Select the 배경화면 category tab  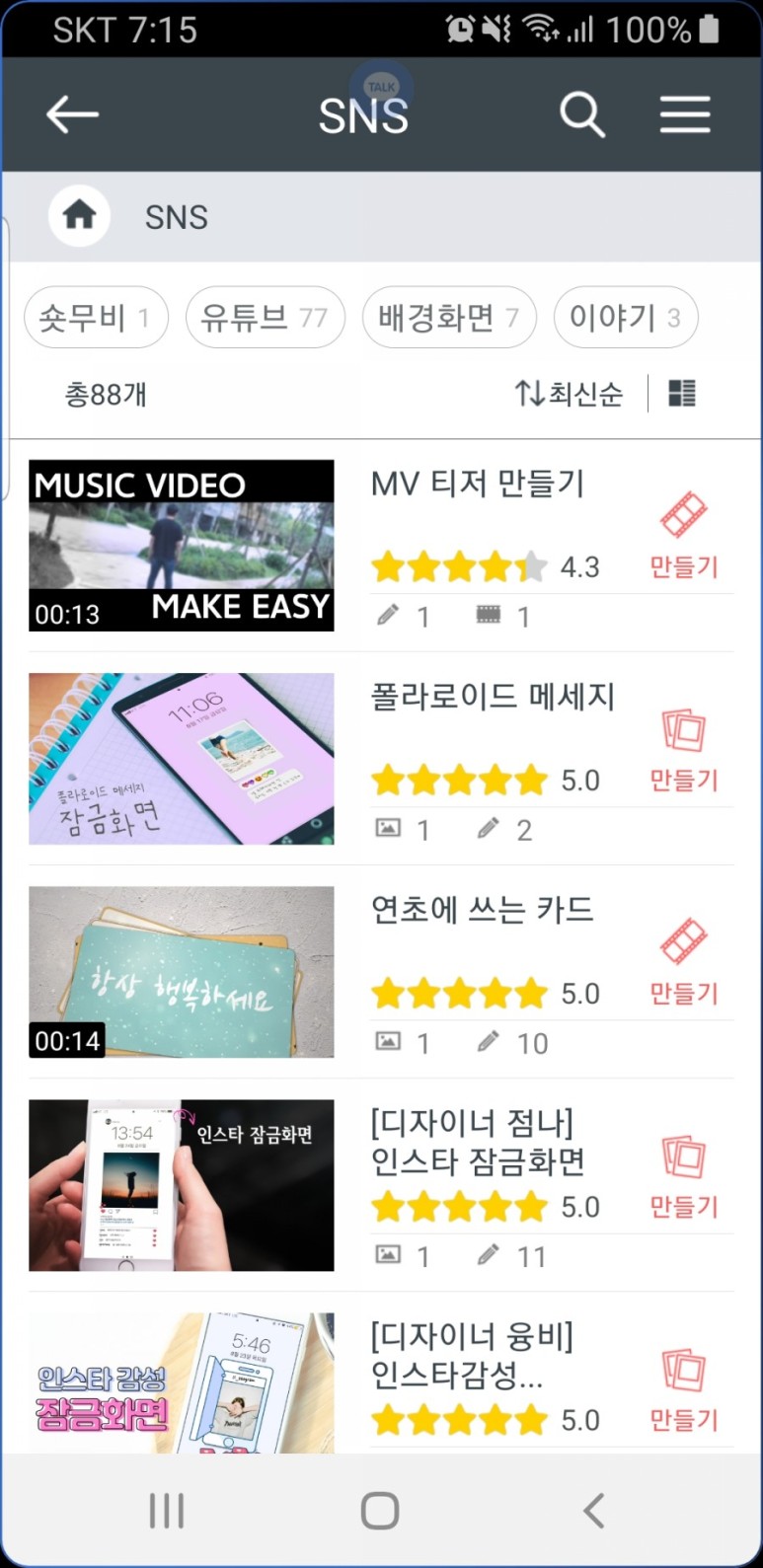(449, 317)
